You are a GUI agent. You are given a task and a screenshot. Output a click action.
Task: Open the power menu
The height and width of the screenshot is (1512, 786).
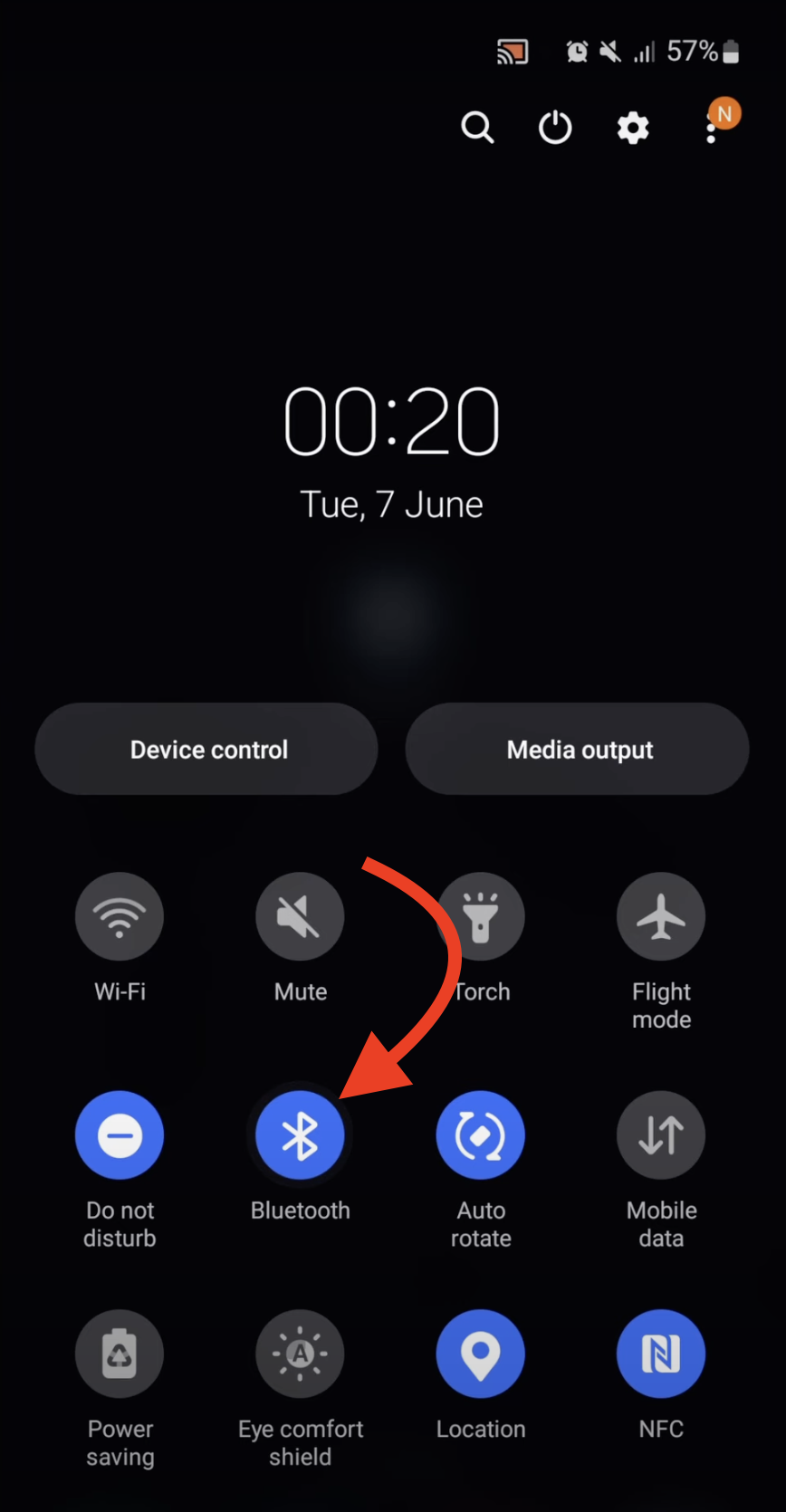click(x=555, y=128)
